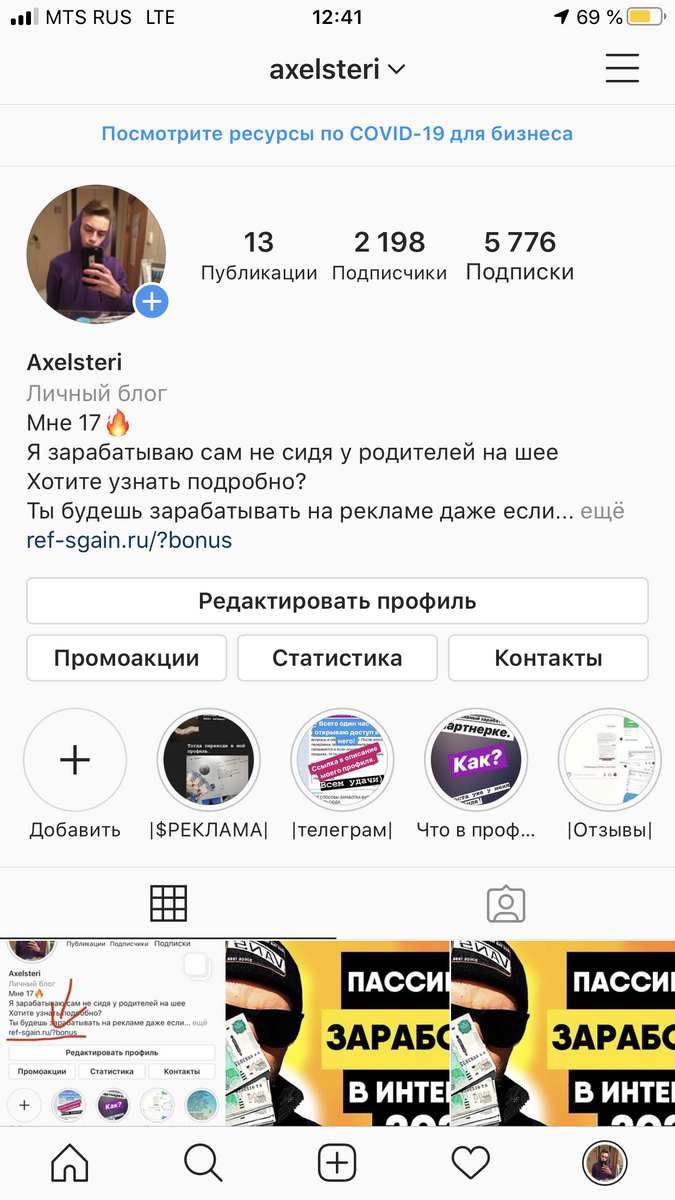Screen dimensions: 675x1200
Task: Tap Редактировать профиль button
Action: coord(337,601)
